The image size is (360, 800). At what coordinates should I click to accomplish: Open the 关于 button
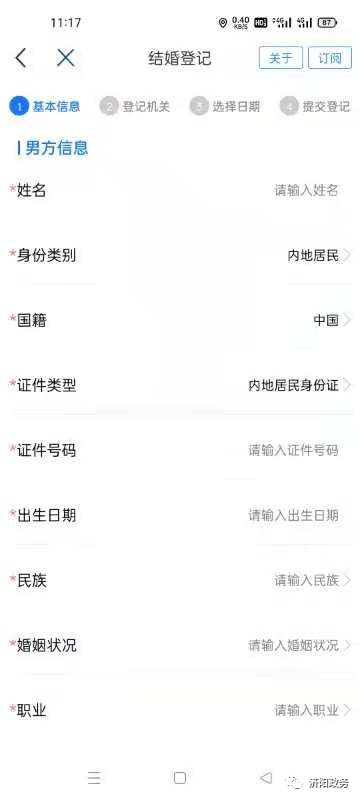(280, 58)
